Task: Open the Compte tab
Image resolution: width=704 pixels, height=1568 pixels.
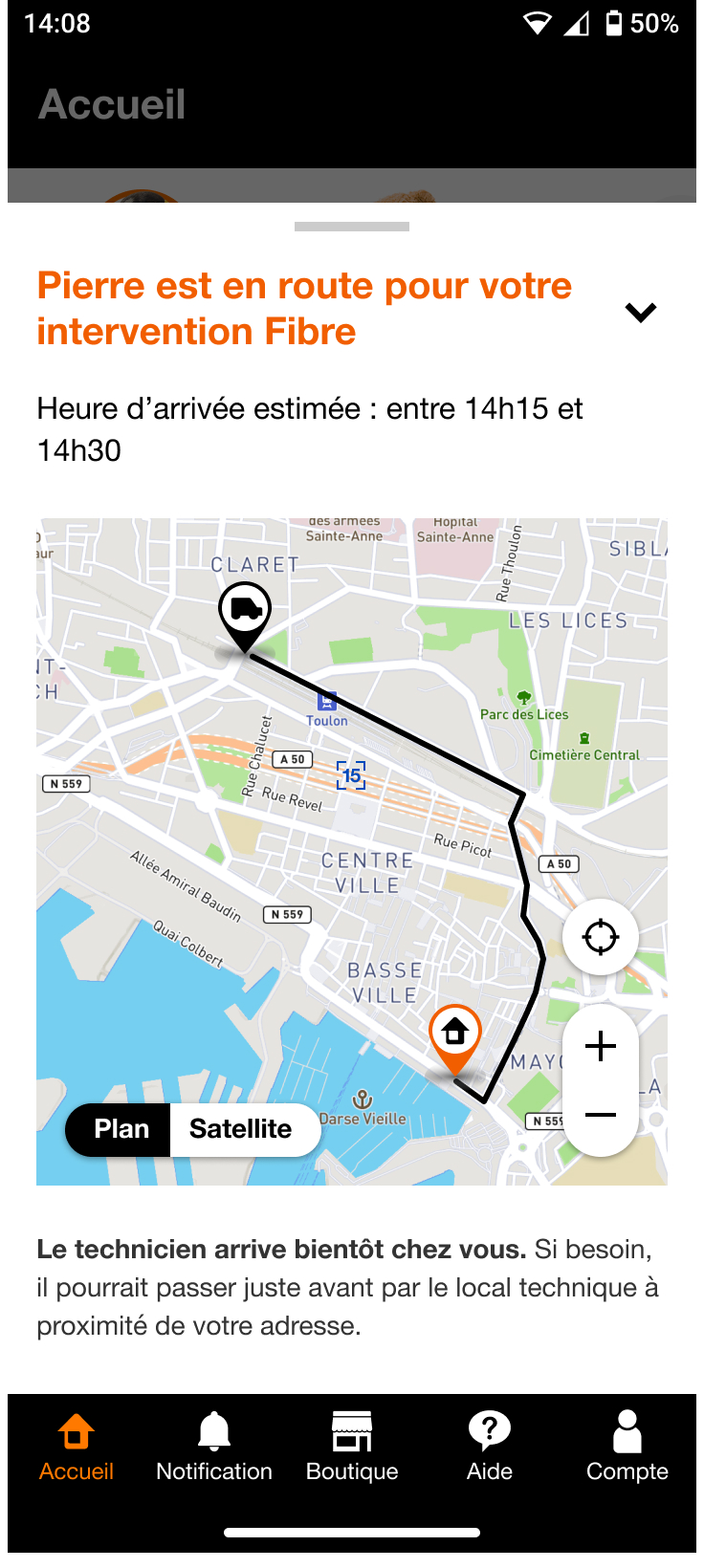Action: (627, 1447)
